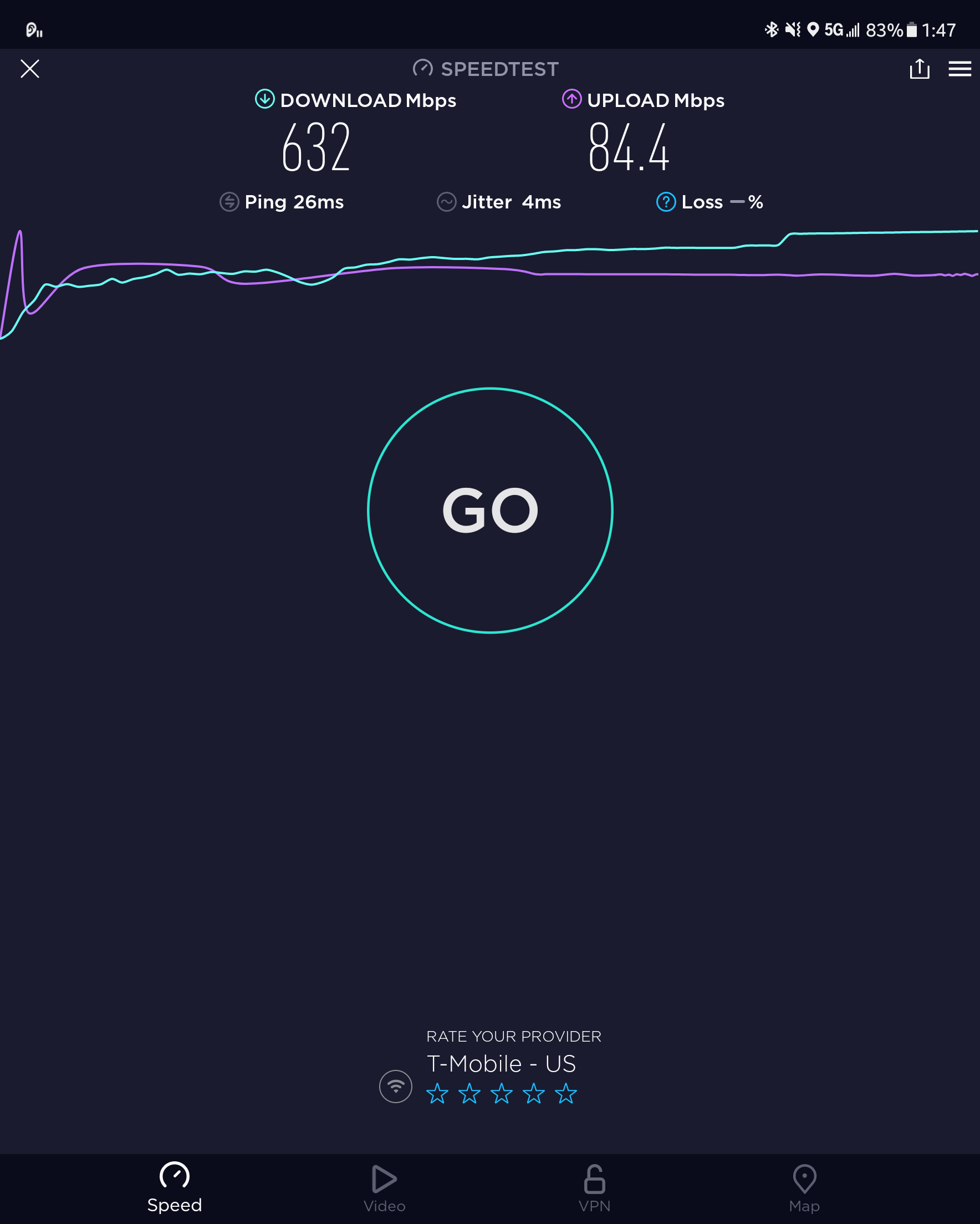The width and height of the screenshot is (980, 1224).
Task: Open the hamburger menu
Action: (x=959, y=69)
